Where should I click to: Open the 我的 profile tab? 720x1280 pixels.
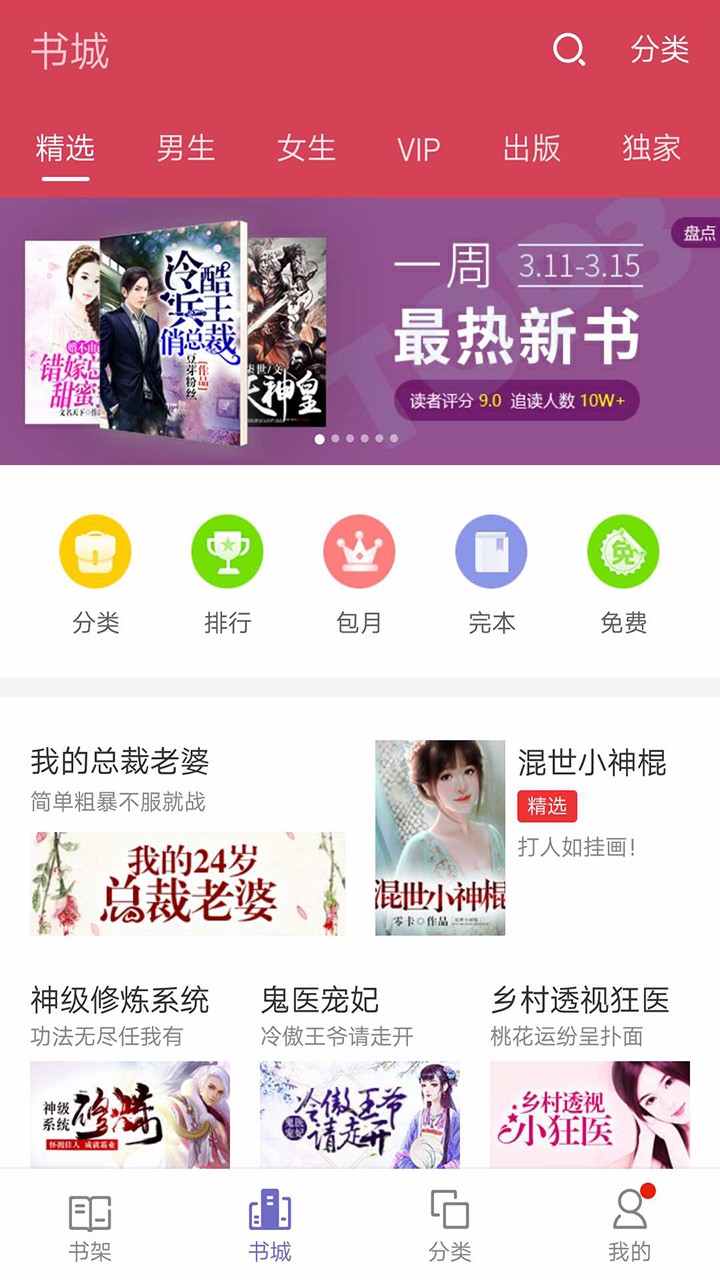pos(630,1226)
